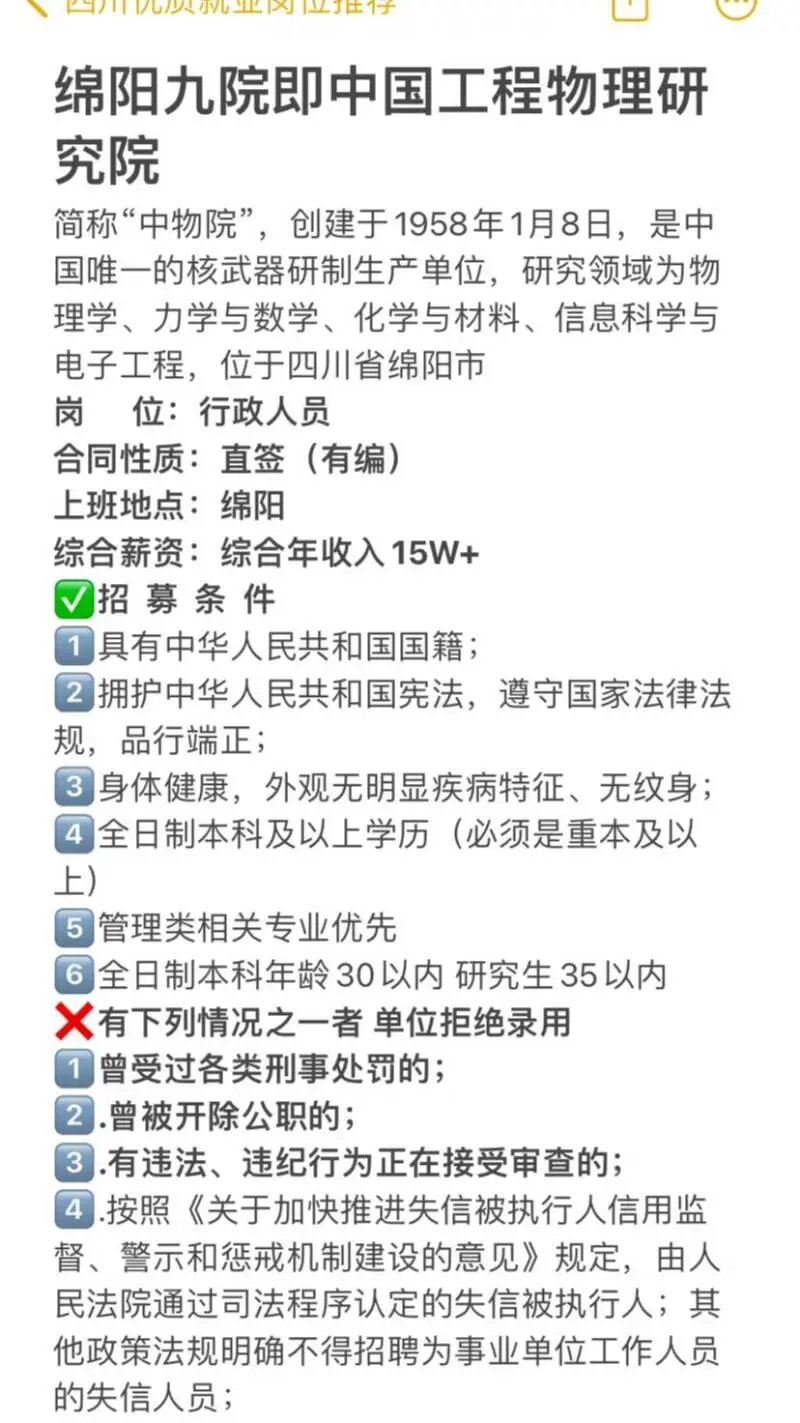Share this note
800x1423 pixels.
(x=629, y=7)
